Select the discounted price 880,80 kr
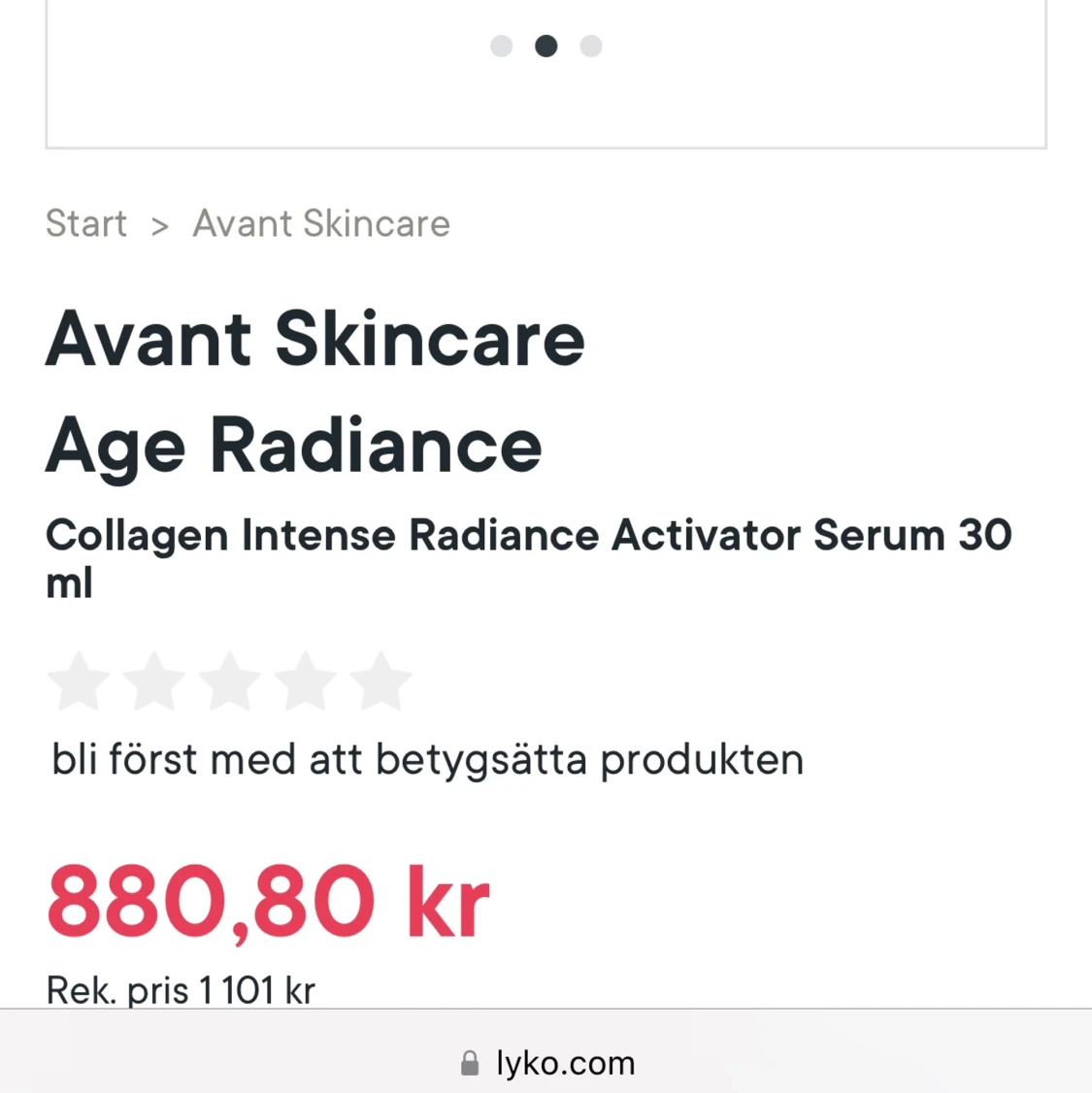 268,901
